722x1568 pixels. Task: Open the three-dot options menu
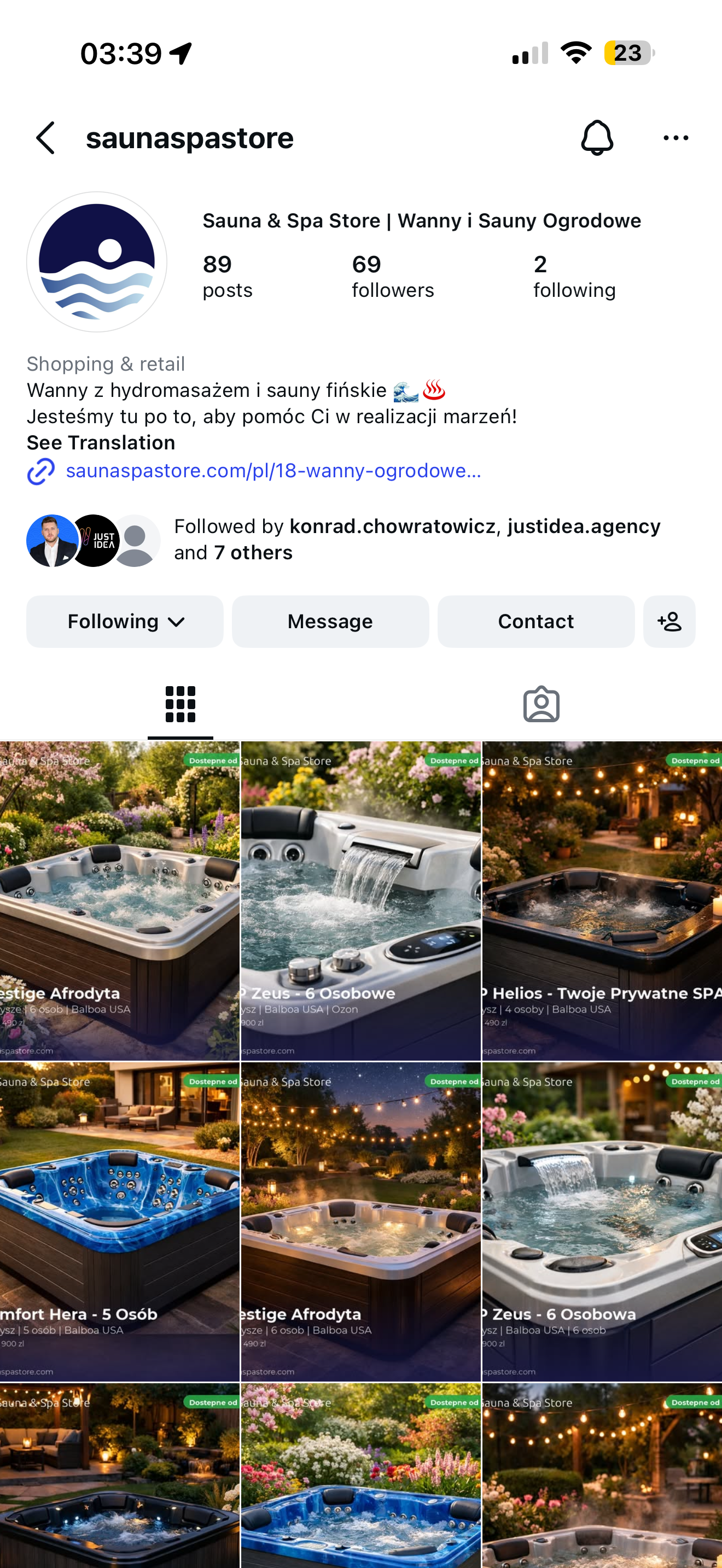click(676, 138)
